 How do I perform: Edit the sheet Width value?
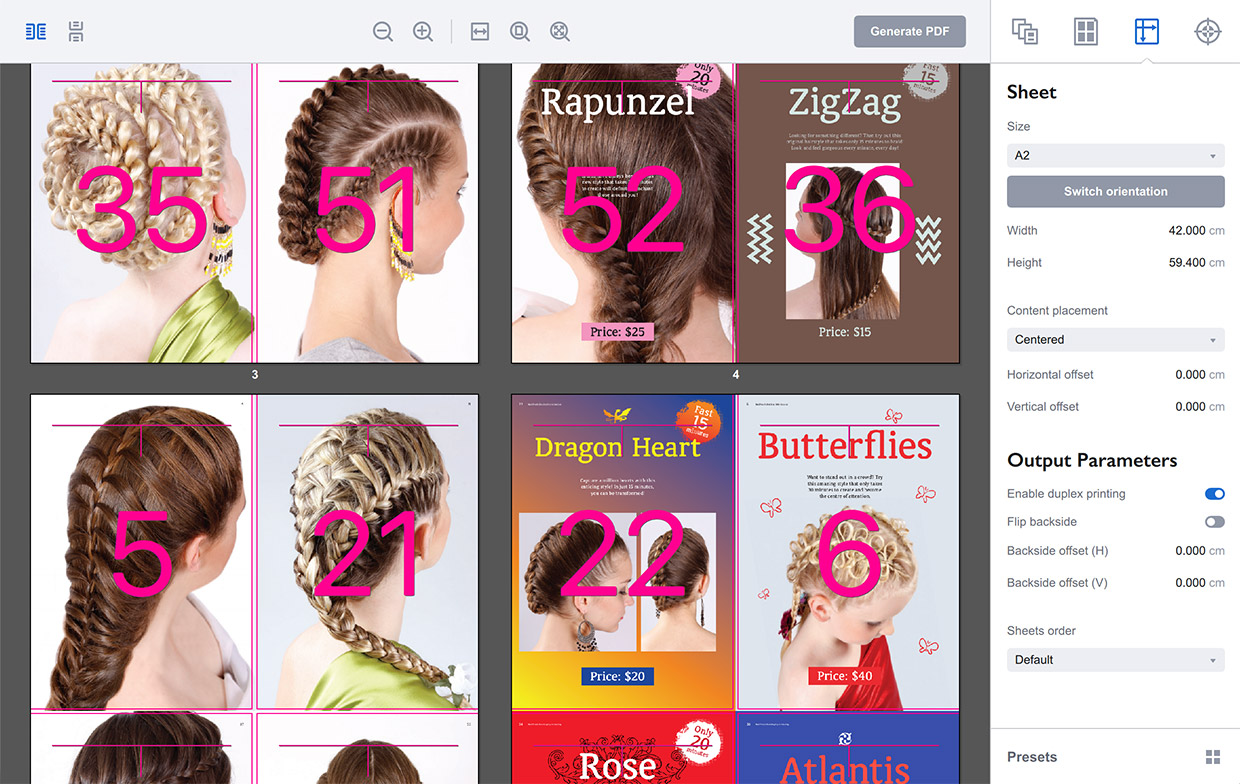1186,231
